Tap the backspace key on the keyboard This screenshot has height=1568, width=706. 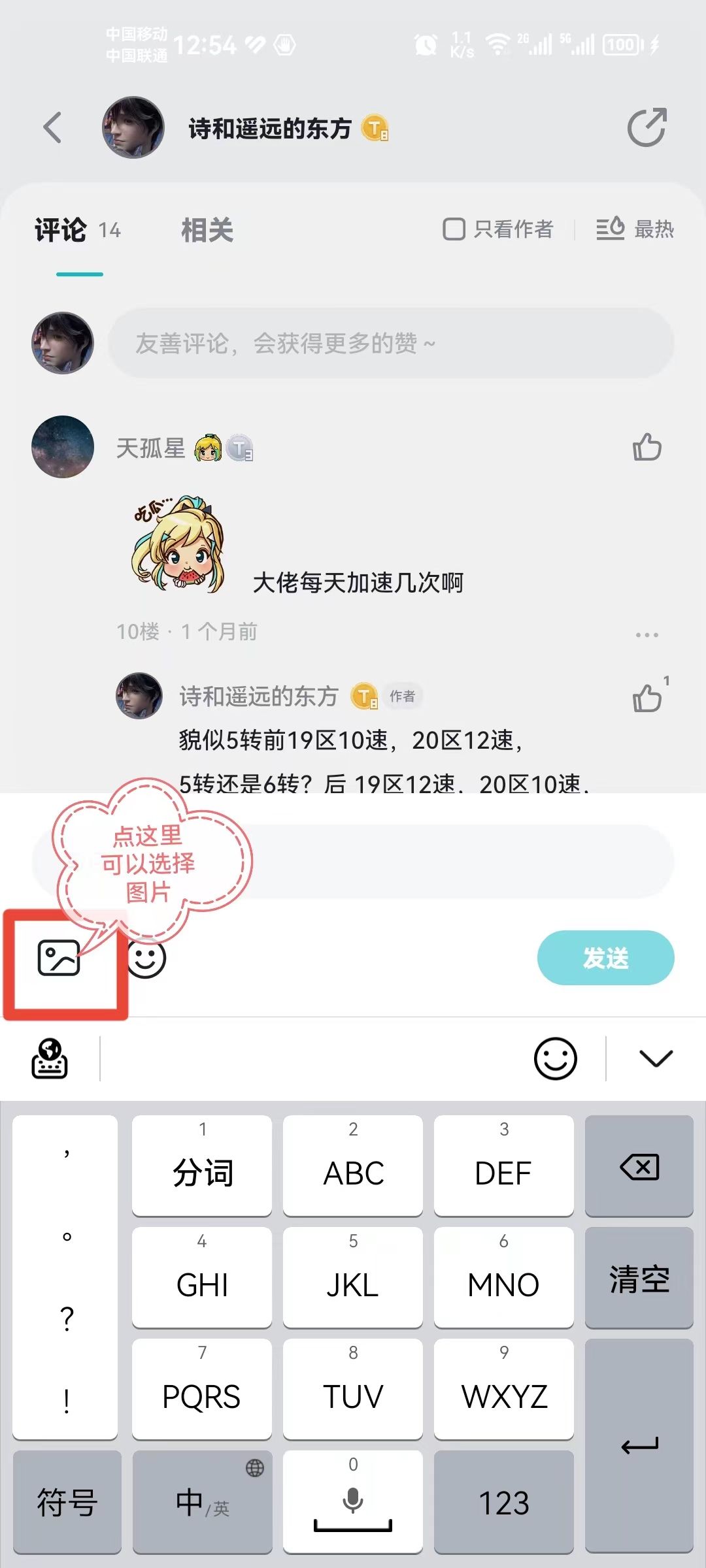pyautogui.click(x=639, y=1166)
